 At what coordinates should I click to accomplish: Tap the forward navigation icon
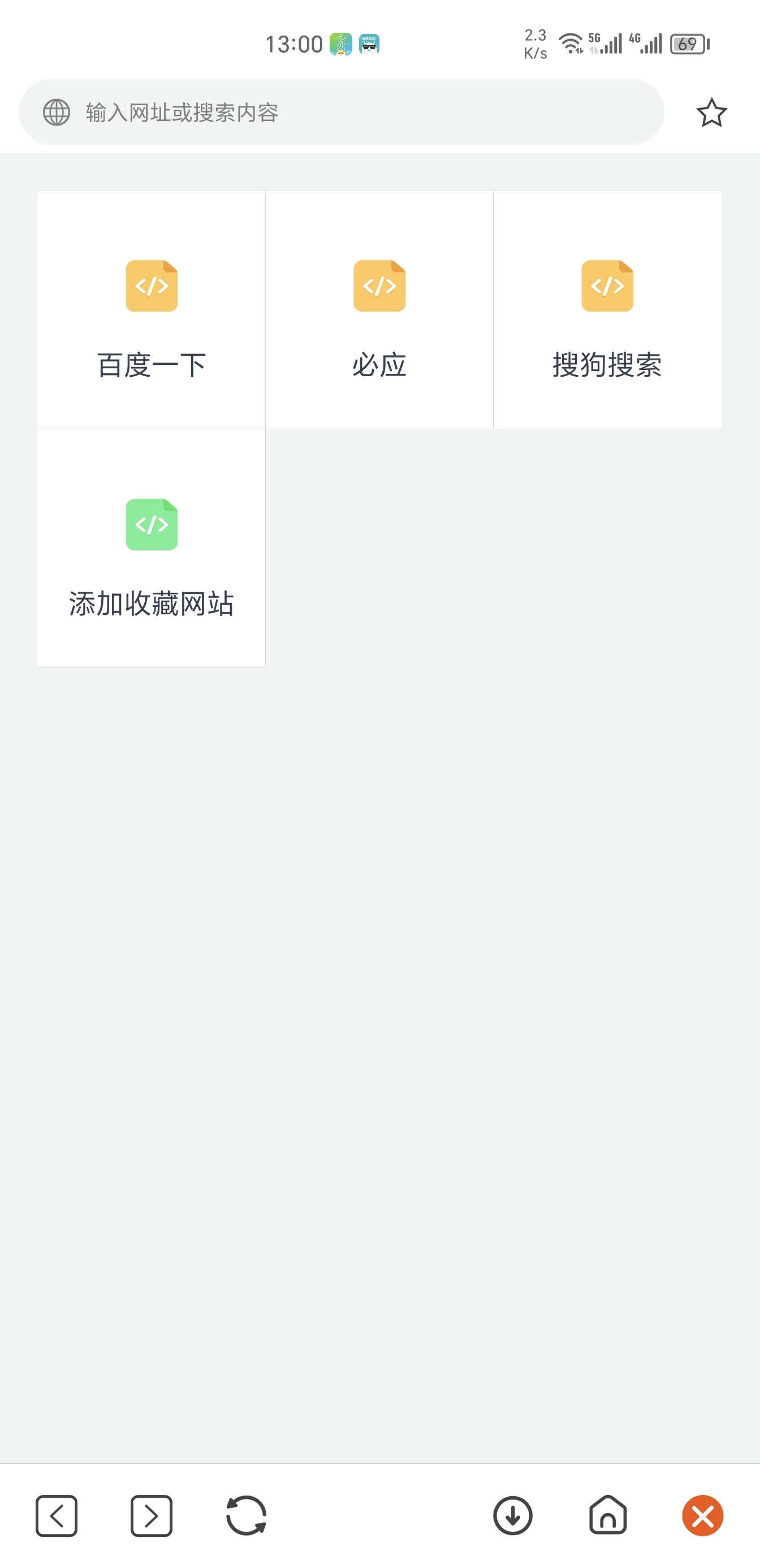(151, 1515)
